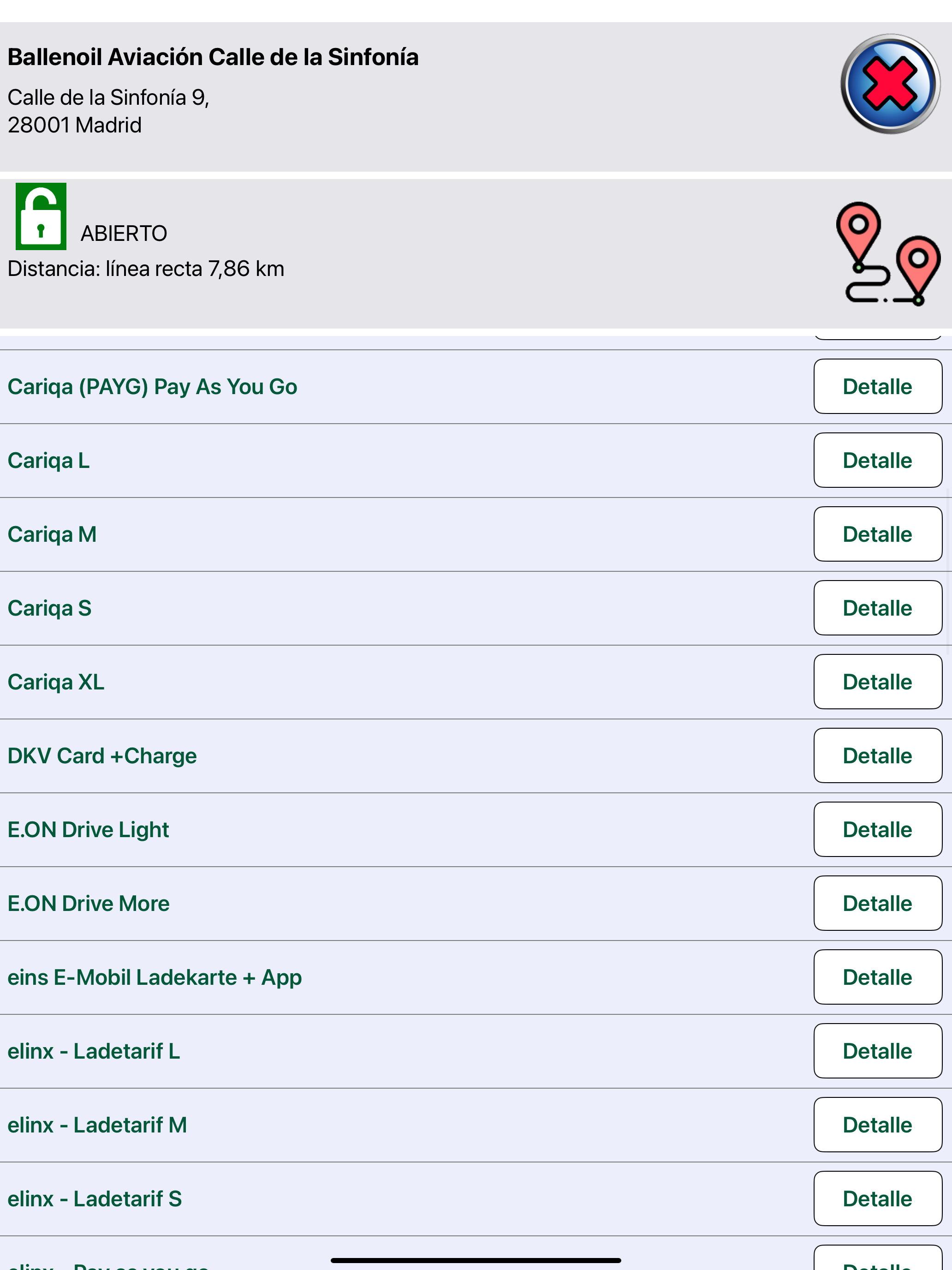Viewport: 952px width, 1270px height.
Task: Open Detalle for Cariqa XL tariff
Action: [877, 682]
